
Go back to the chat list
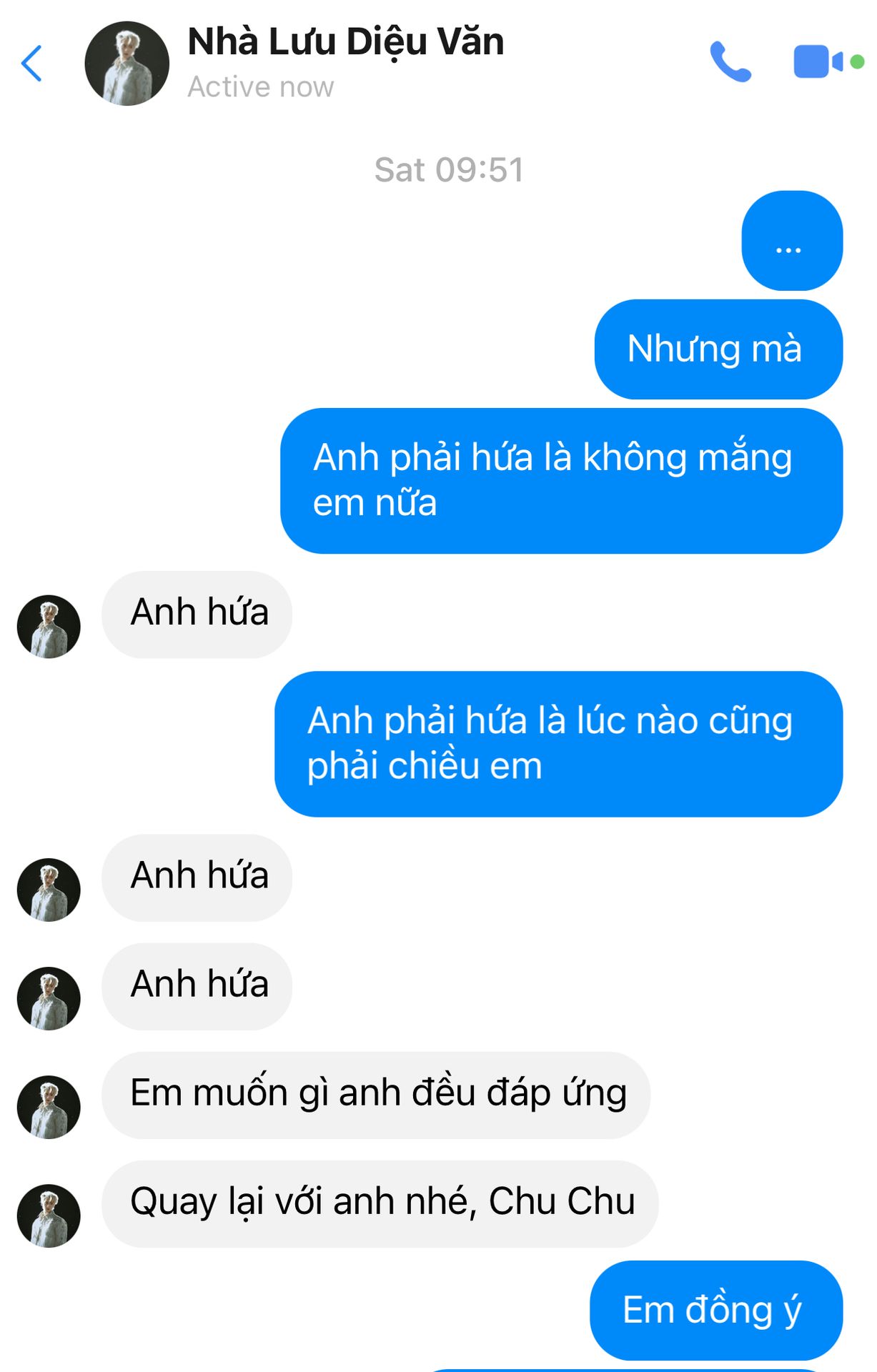pos(31,64)
